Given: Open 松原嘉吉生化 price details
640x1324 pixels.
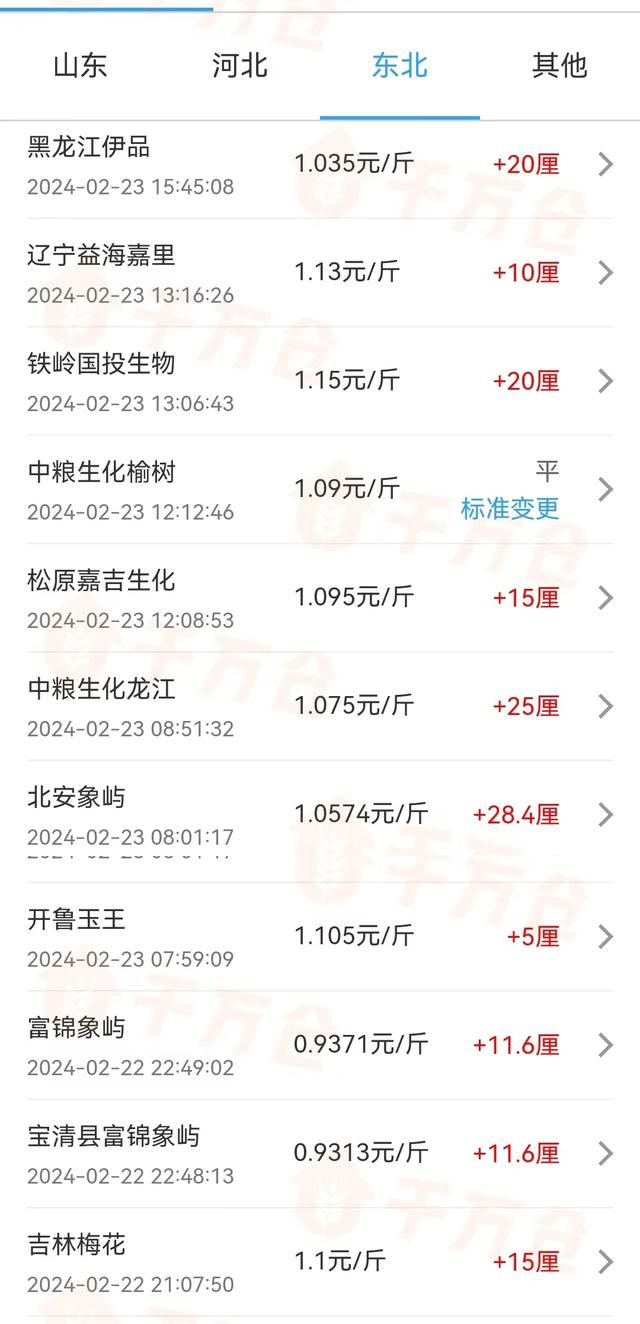Looking at the screenshot, I should click(320, 598).
